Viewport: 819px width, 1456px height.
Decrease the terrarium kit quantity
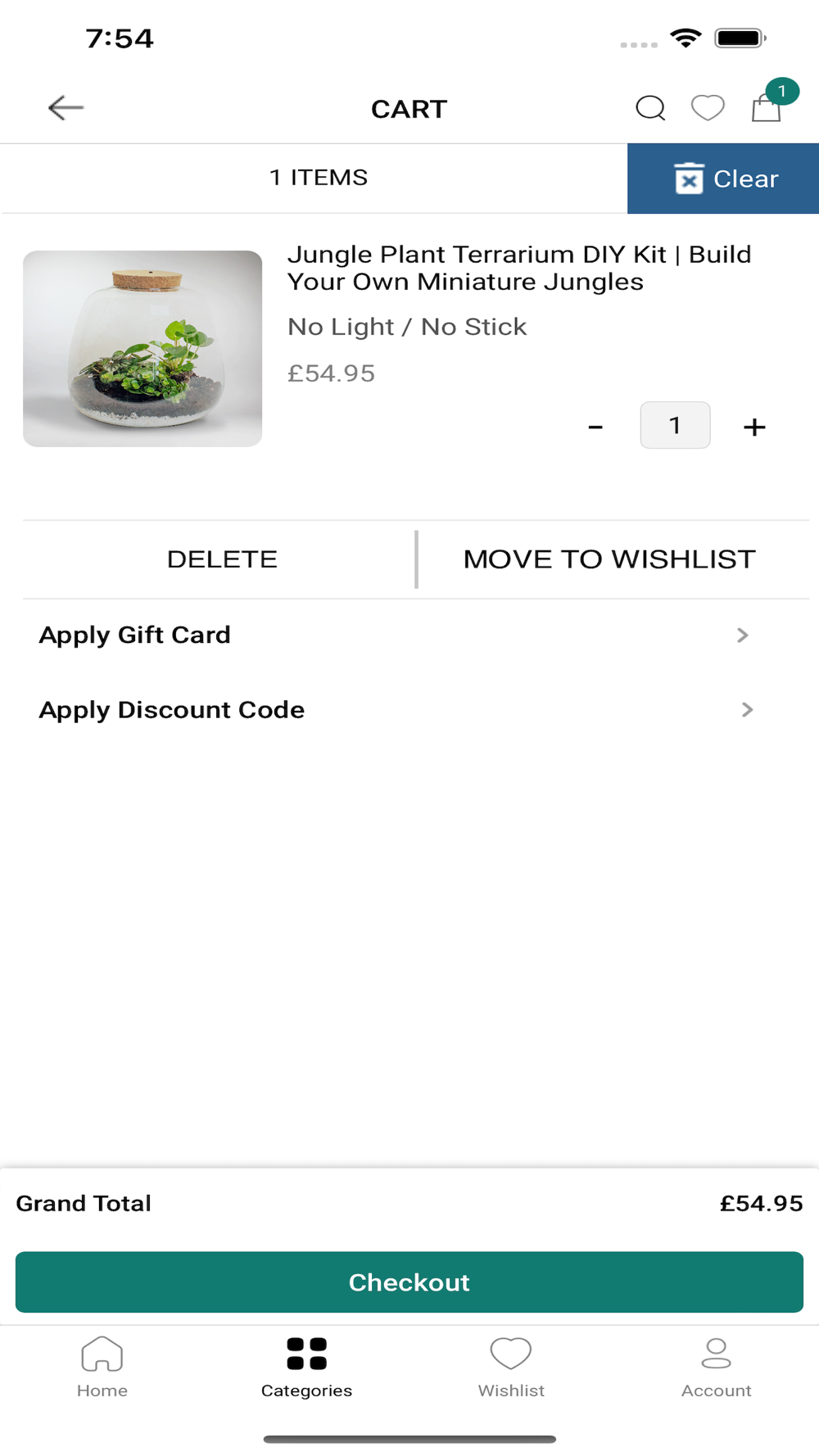595,427
